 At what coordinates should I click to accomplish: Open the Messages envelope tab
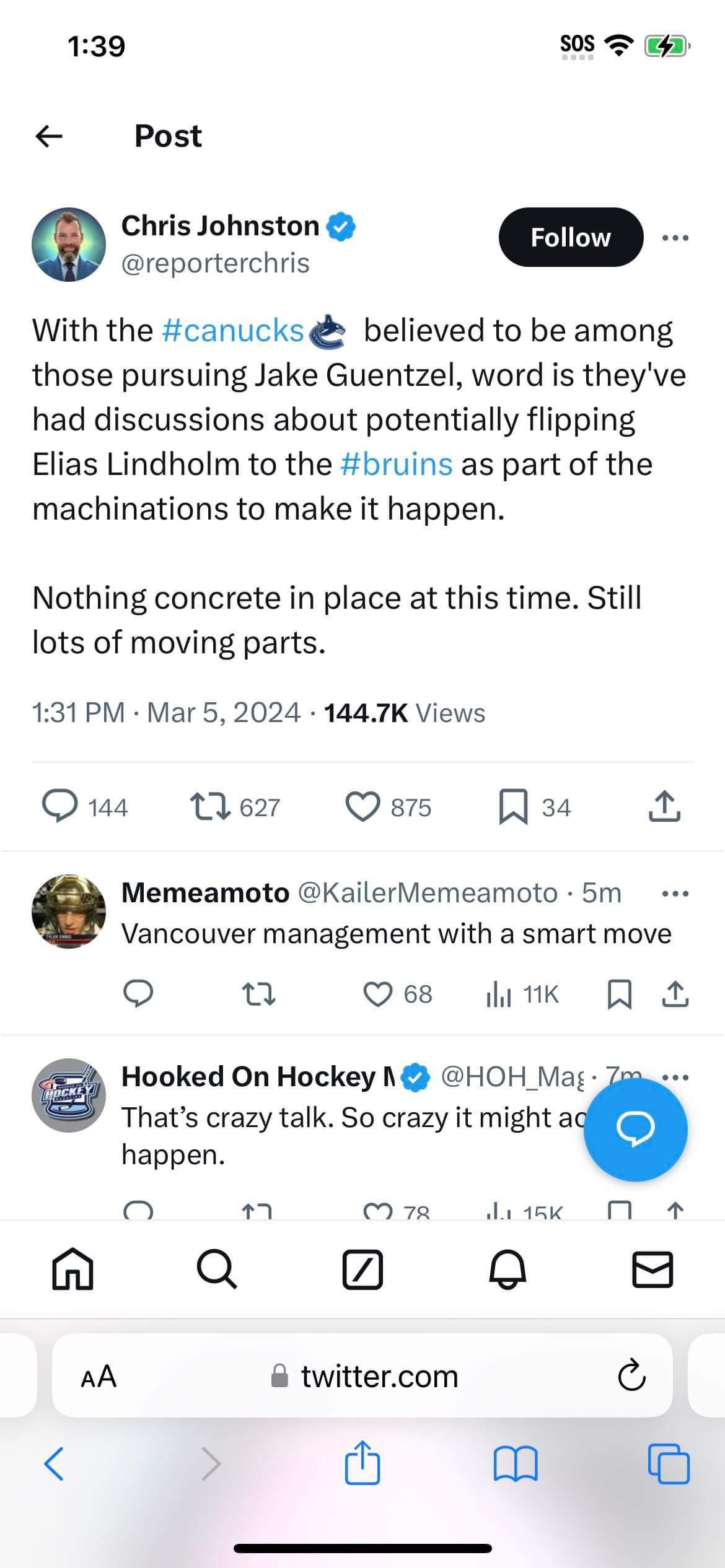click(x=652, y=1269)
